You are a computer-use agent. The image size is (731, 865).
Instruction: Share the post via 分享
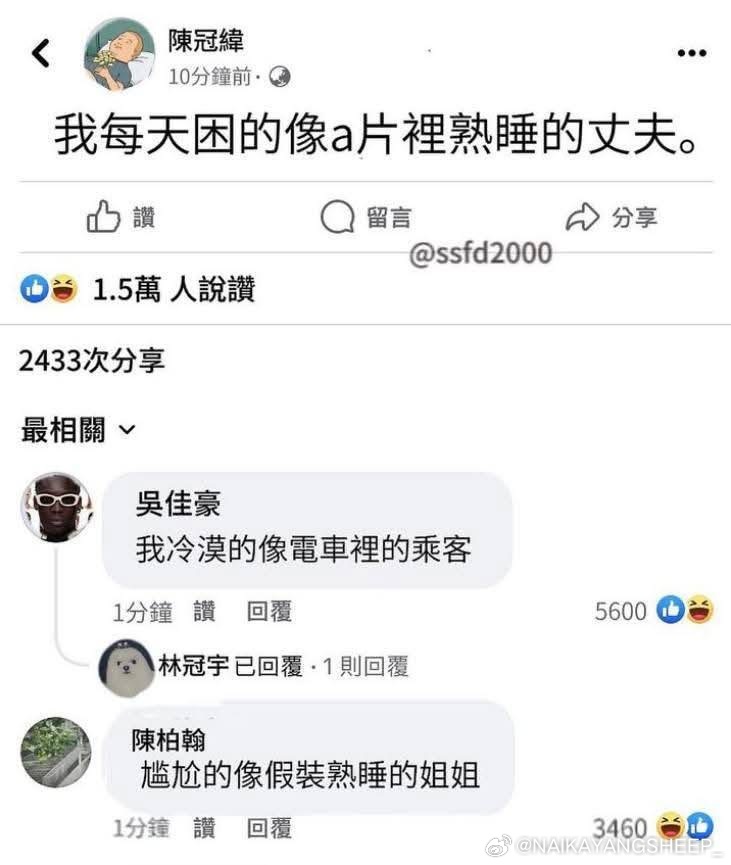(611, 217)
